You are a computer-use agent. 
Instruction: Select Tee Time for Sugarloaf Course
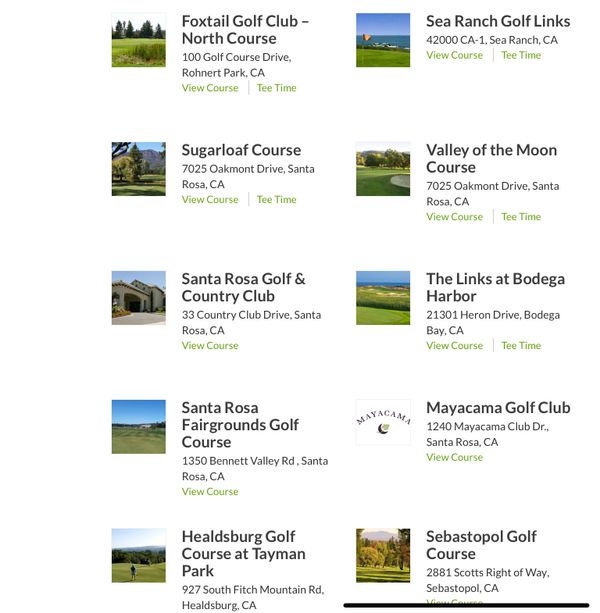tap(276, 199)
